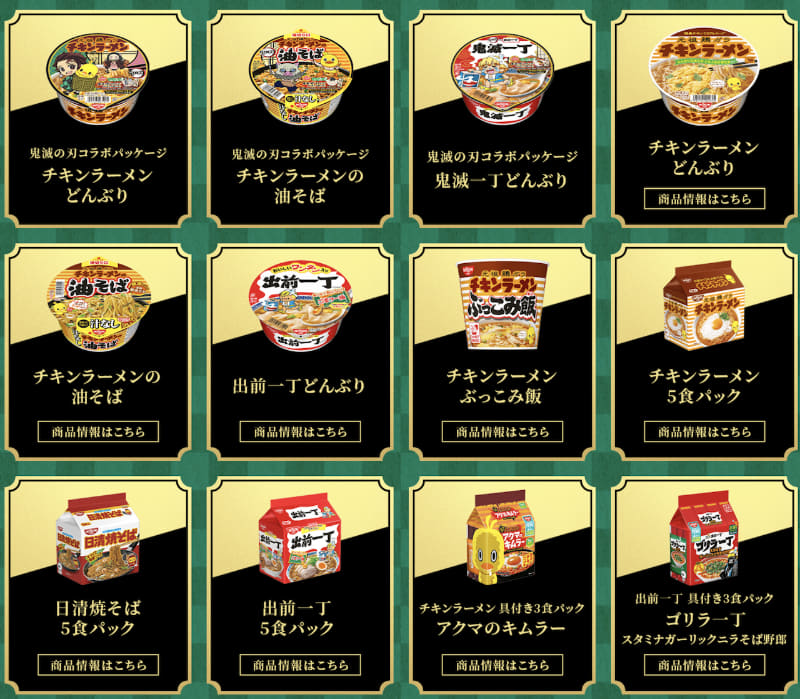
Task: Open product info for 日清焼そば5食パック
Action: tap(98, 665)
